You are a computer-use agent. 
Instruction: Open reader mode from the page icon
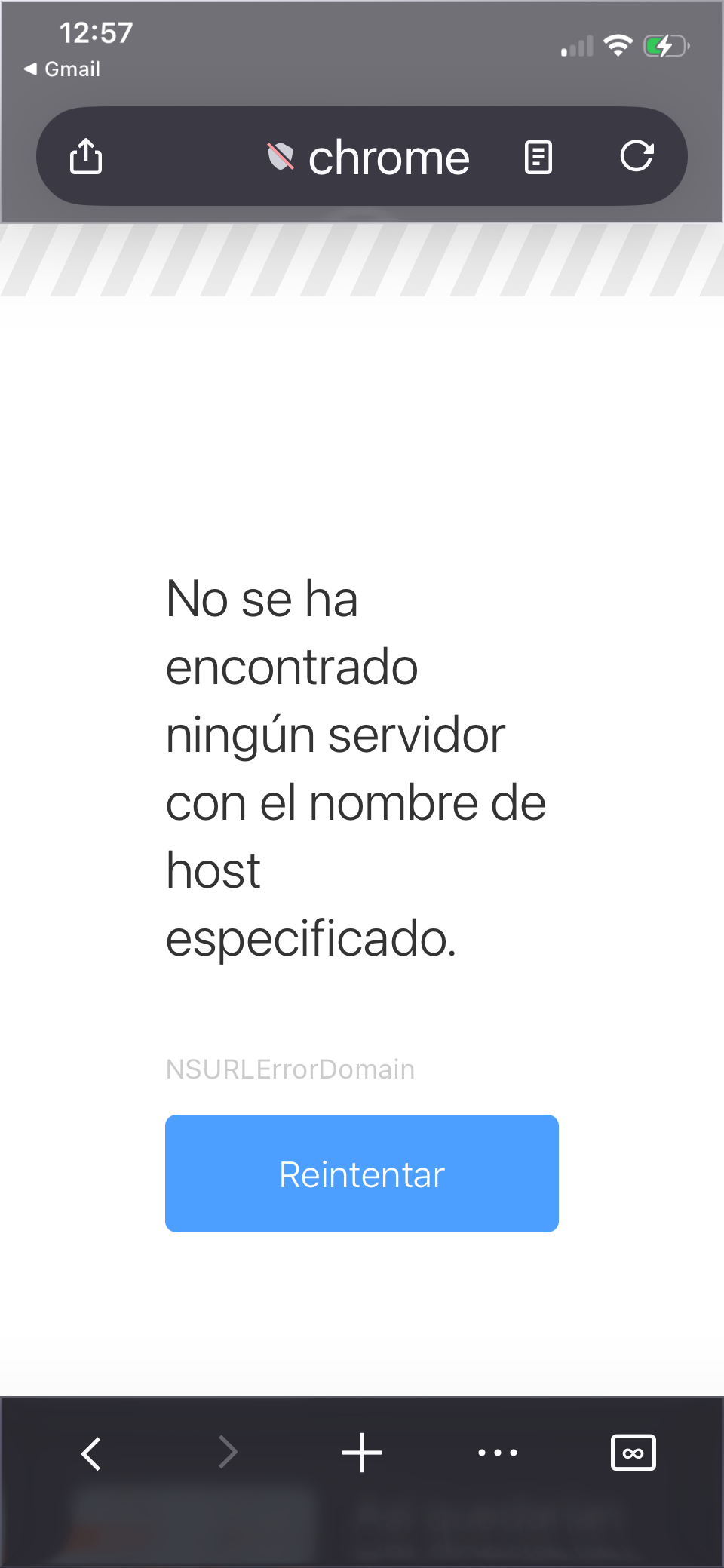coord(538,158)
